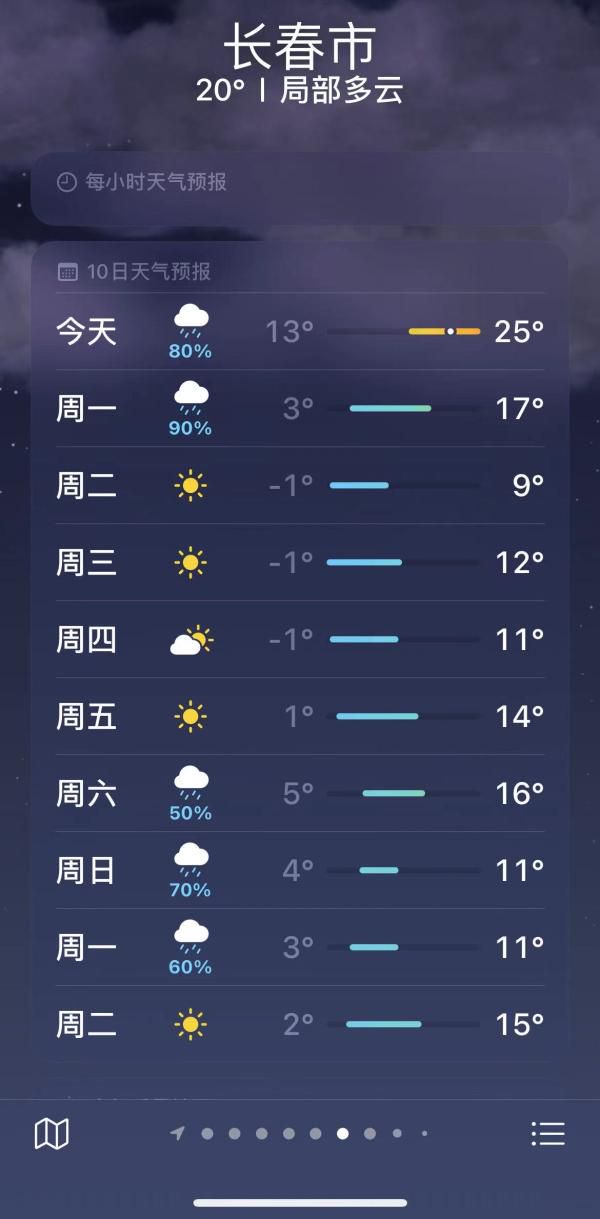Image resolution: width=600 pixels, height=1219 pixels.
Task: Open the 周三 forecast row
Action: tap(300, 562)
